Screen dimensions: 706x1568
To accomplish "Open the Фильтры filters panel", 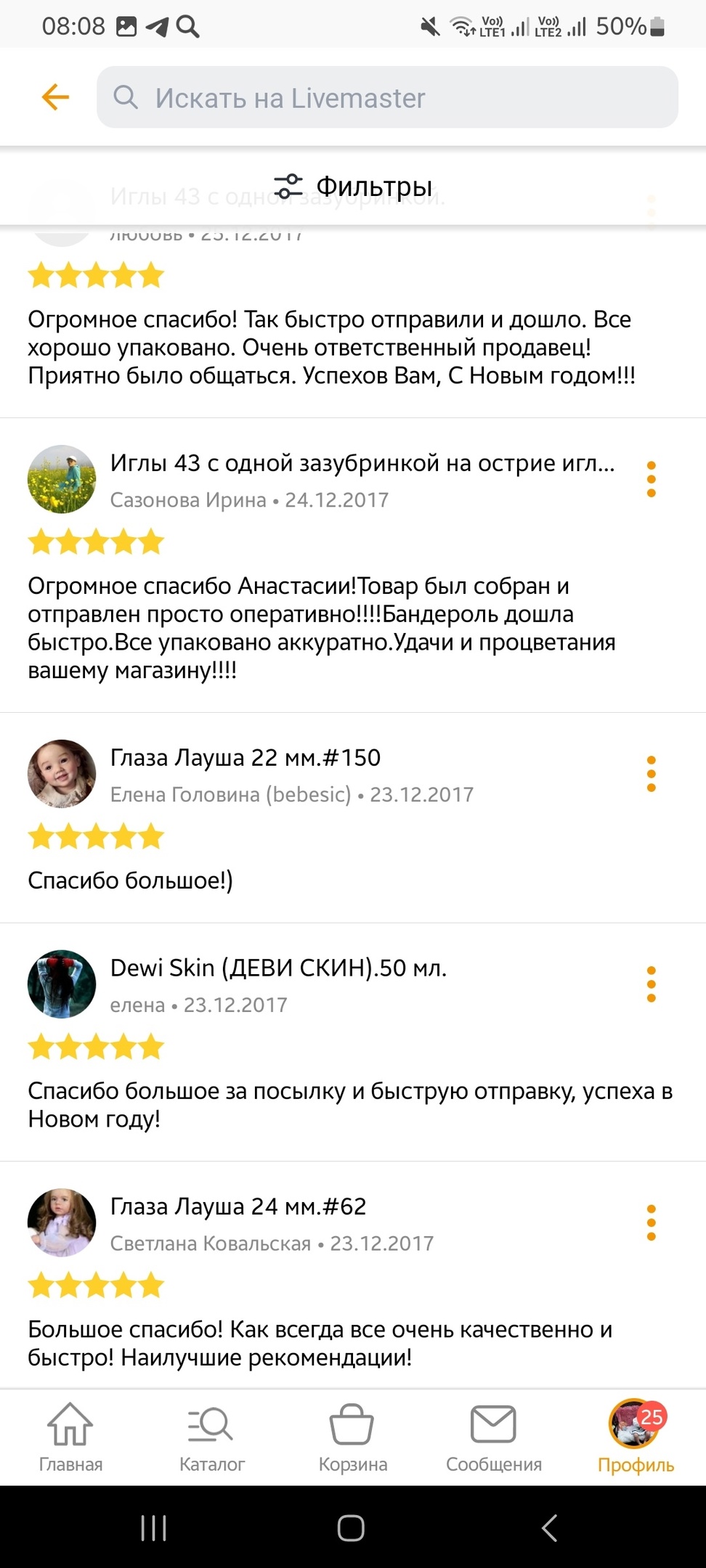I will pos(353,186).
